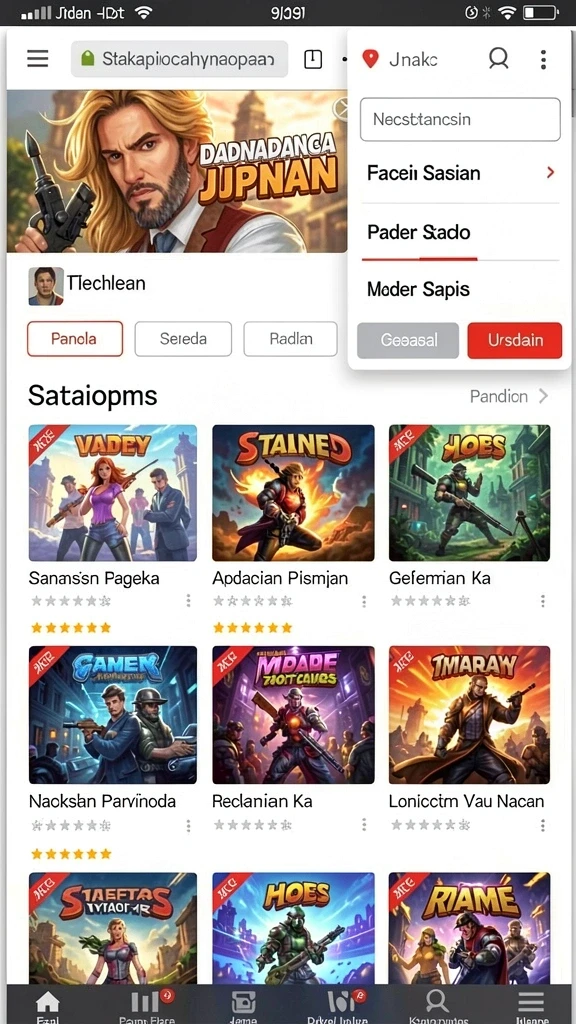Choose Moder Sapis from the list
The width and height of the screenshot is (576, 1024).
point(460,289)
